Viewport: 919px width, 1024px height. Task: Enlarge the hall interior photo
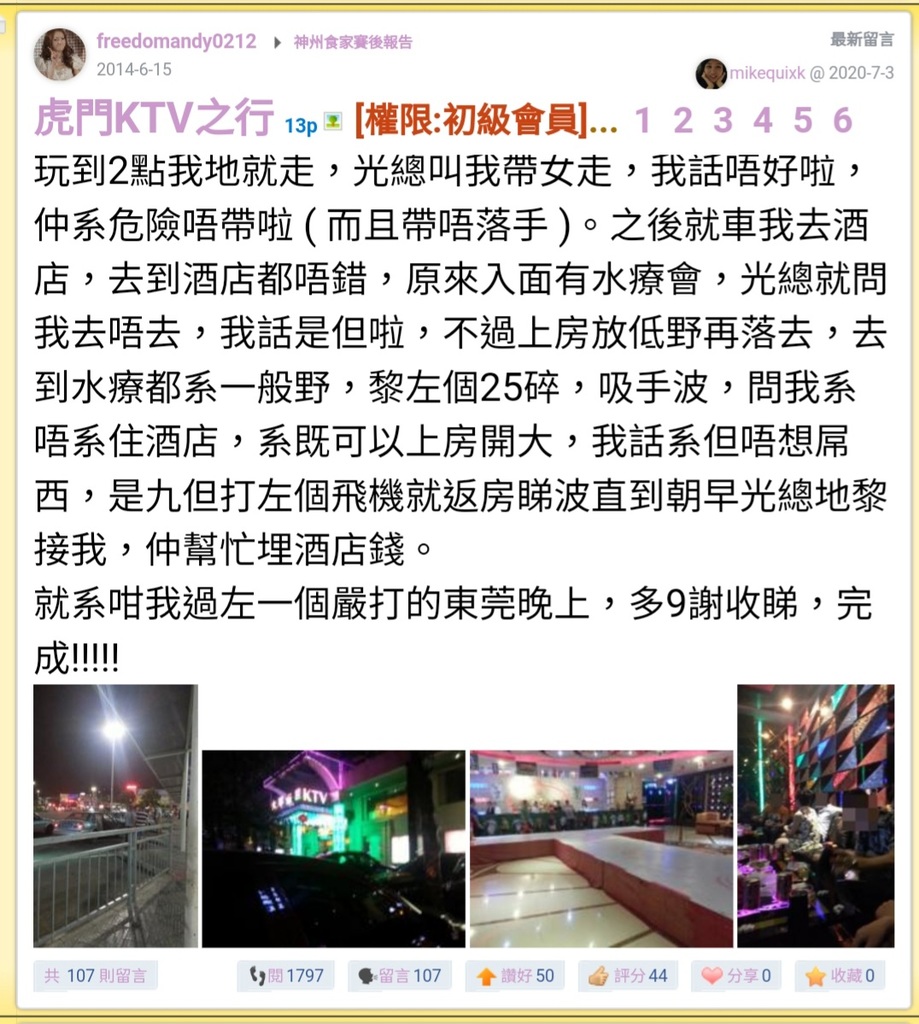coord(601,848)
